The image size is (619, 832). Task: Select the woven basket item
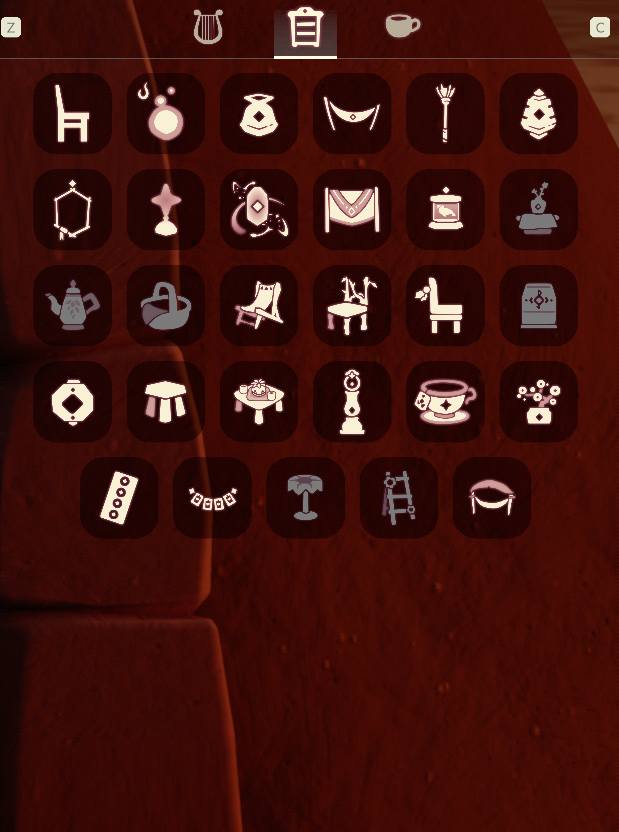[165, 305]
